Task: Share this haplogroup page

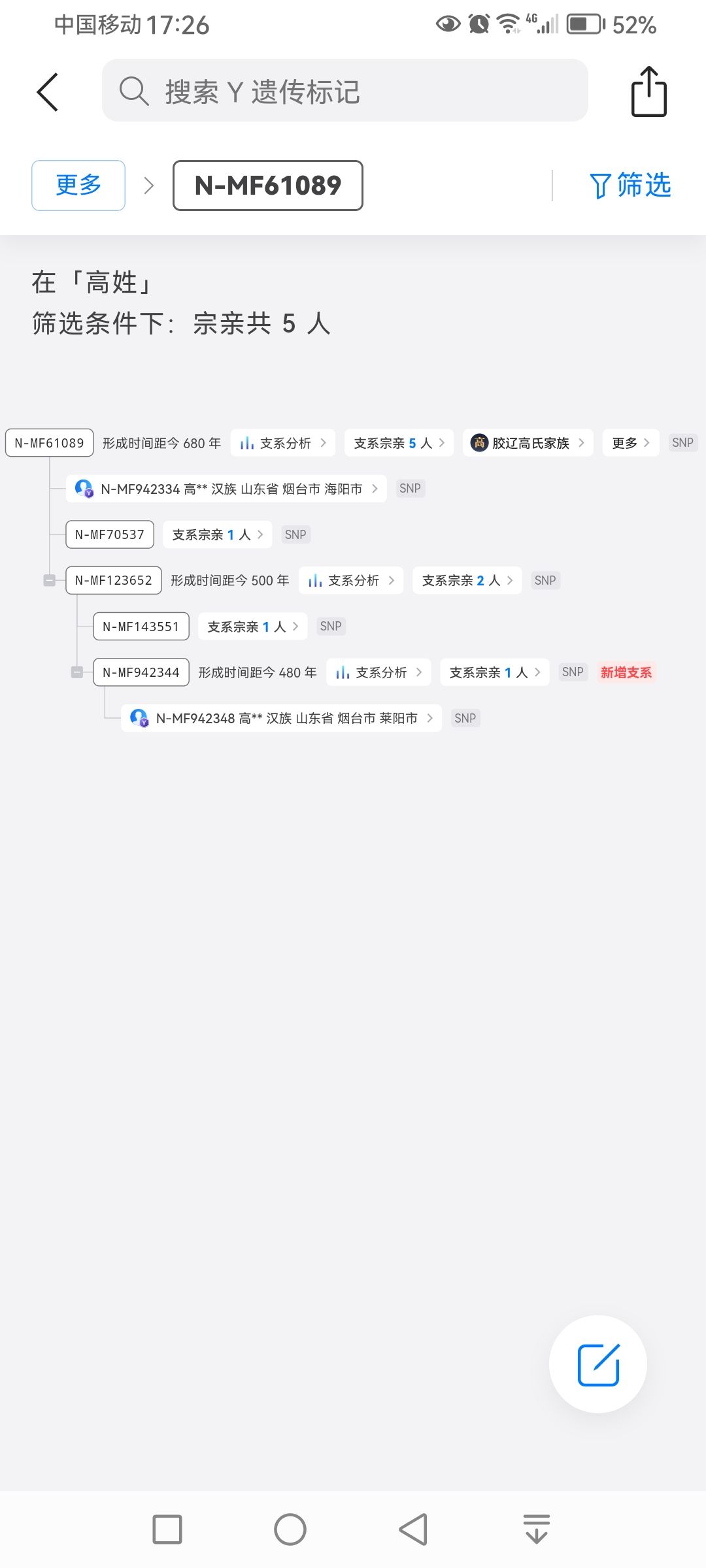Action: 648,92
